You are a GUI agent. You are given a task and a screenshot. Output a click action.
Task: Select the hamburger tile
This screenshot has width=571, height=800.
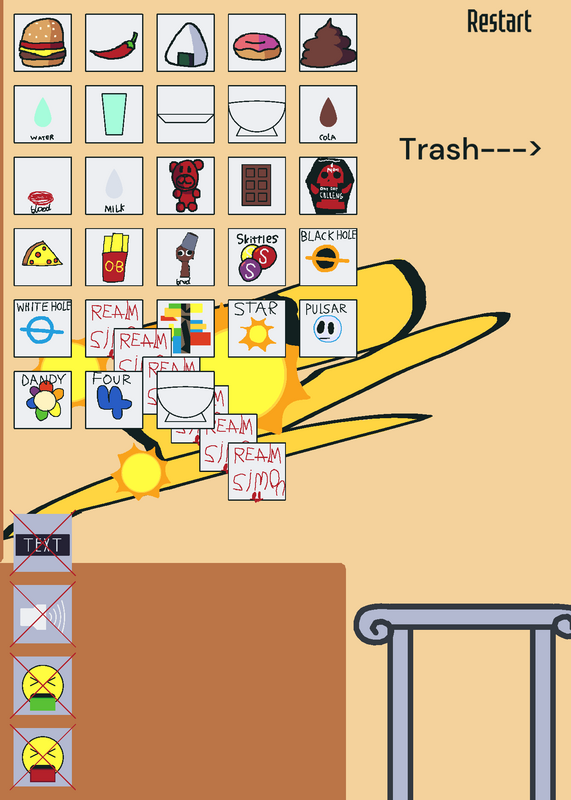tap(43, 43)
